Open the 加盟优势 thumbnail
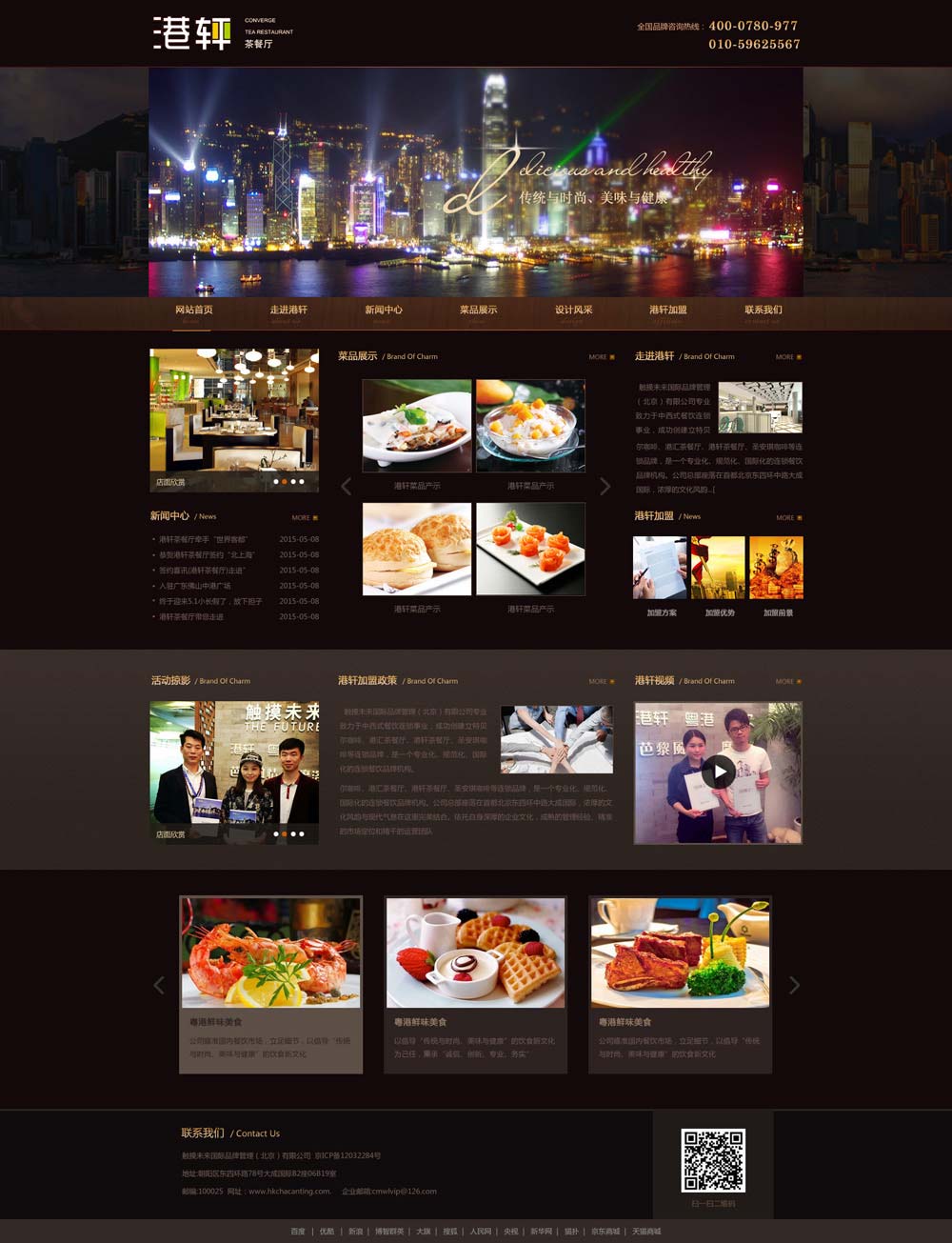Image resolution: width=952 pixels, height=1243 pixels. [x=719, y=569]
